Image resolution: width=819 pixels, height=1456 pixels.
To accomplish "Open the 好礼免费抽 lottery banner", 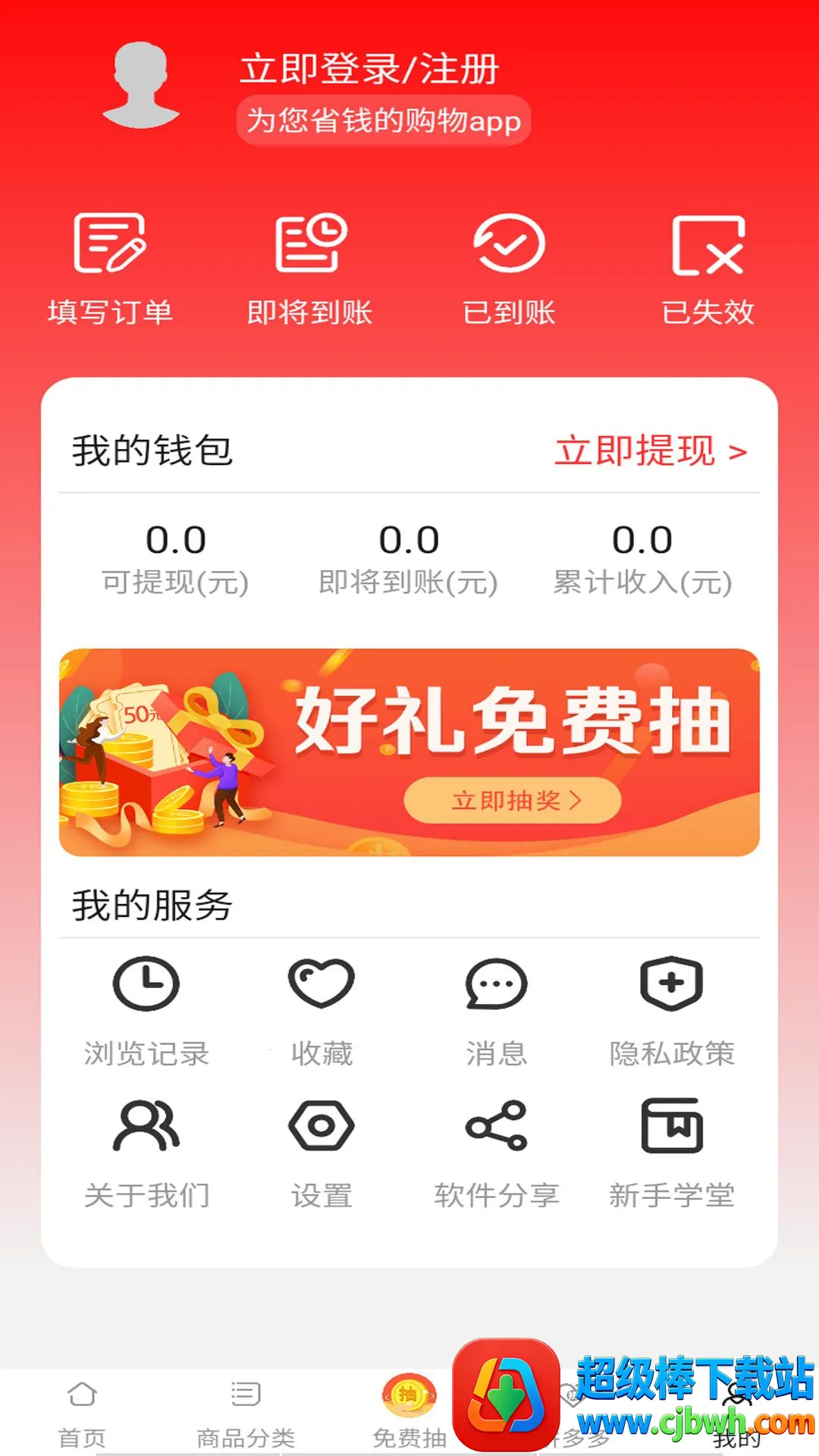I will pos(409,752).
